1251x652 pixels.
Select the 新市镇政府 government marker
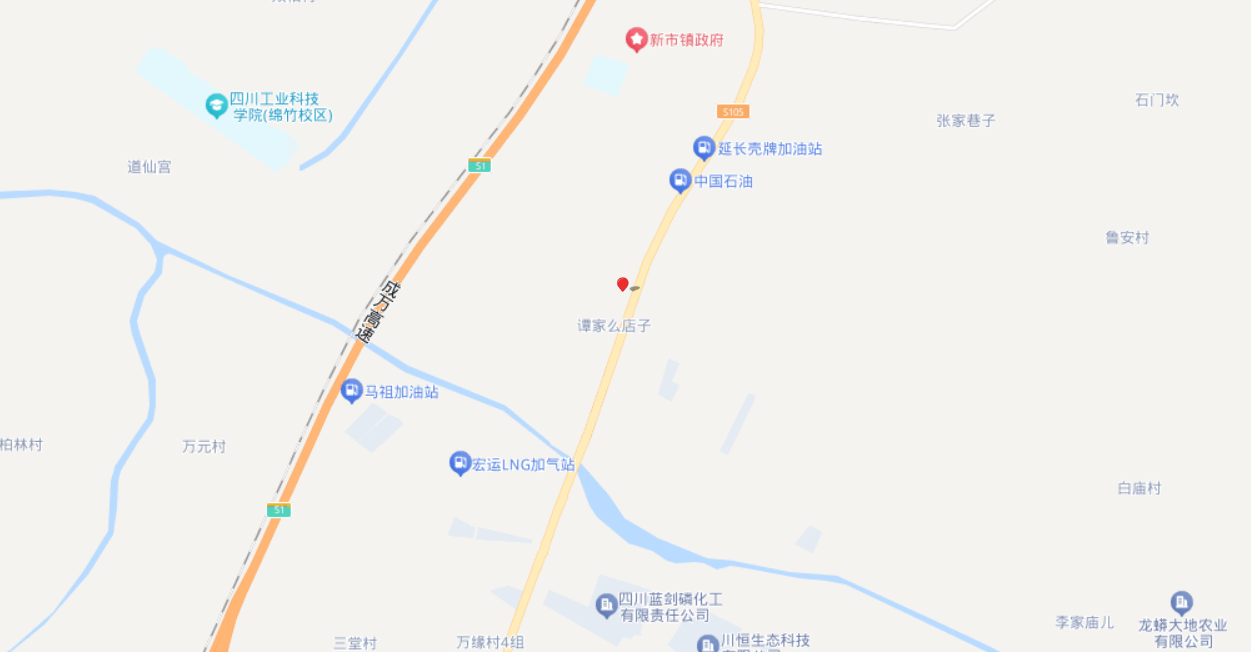636,40
